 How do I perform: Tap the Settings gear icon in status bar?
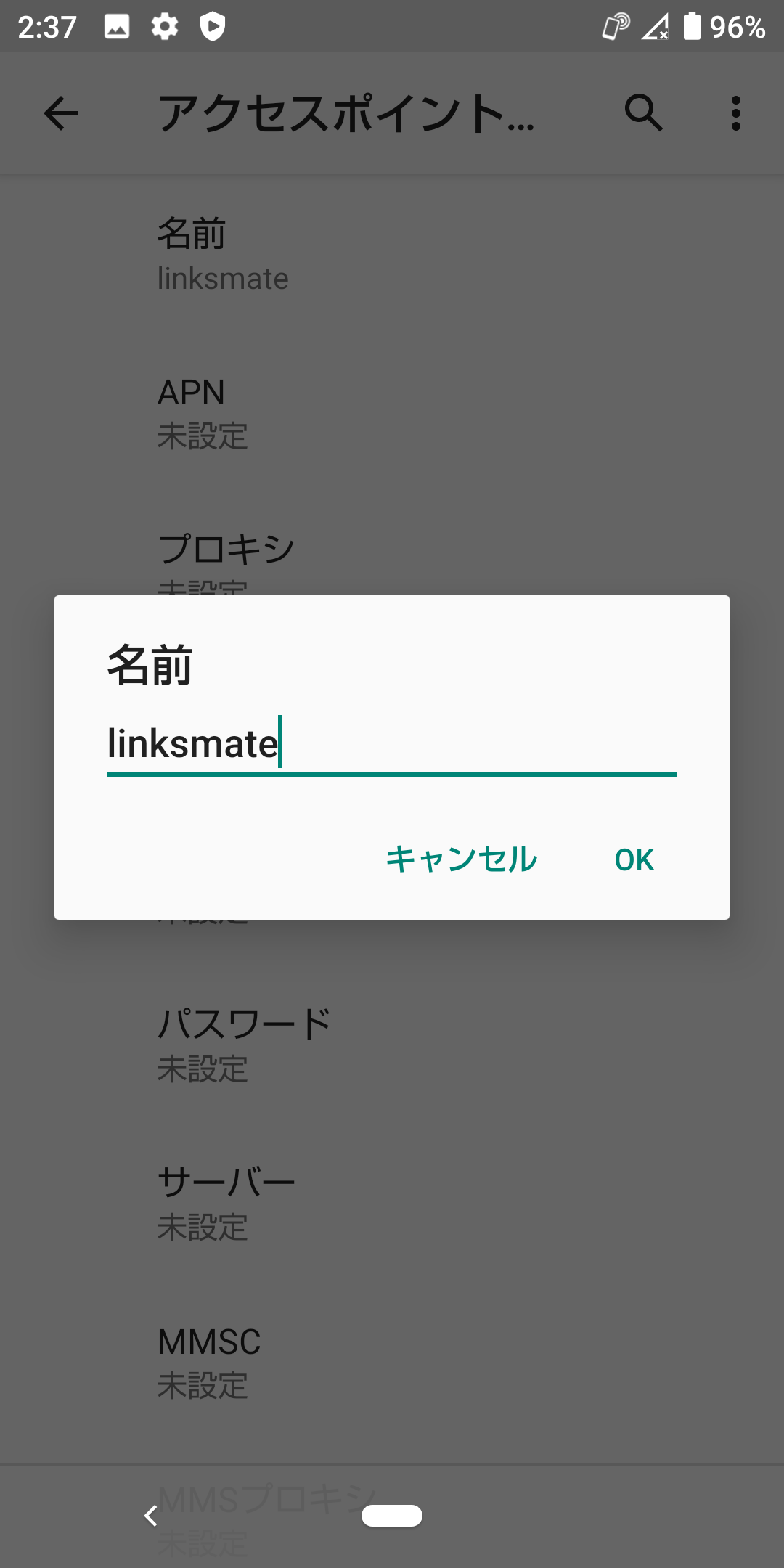(165, 27)
